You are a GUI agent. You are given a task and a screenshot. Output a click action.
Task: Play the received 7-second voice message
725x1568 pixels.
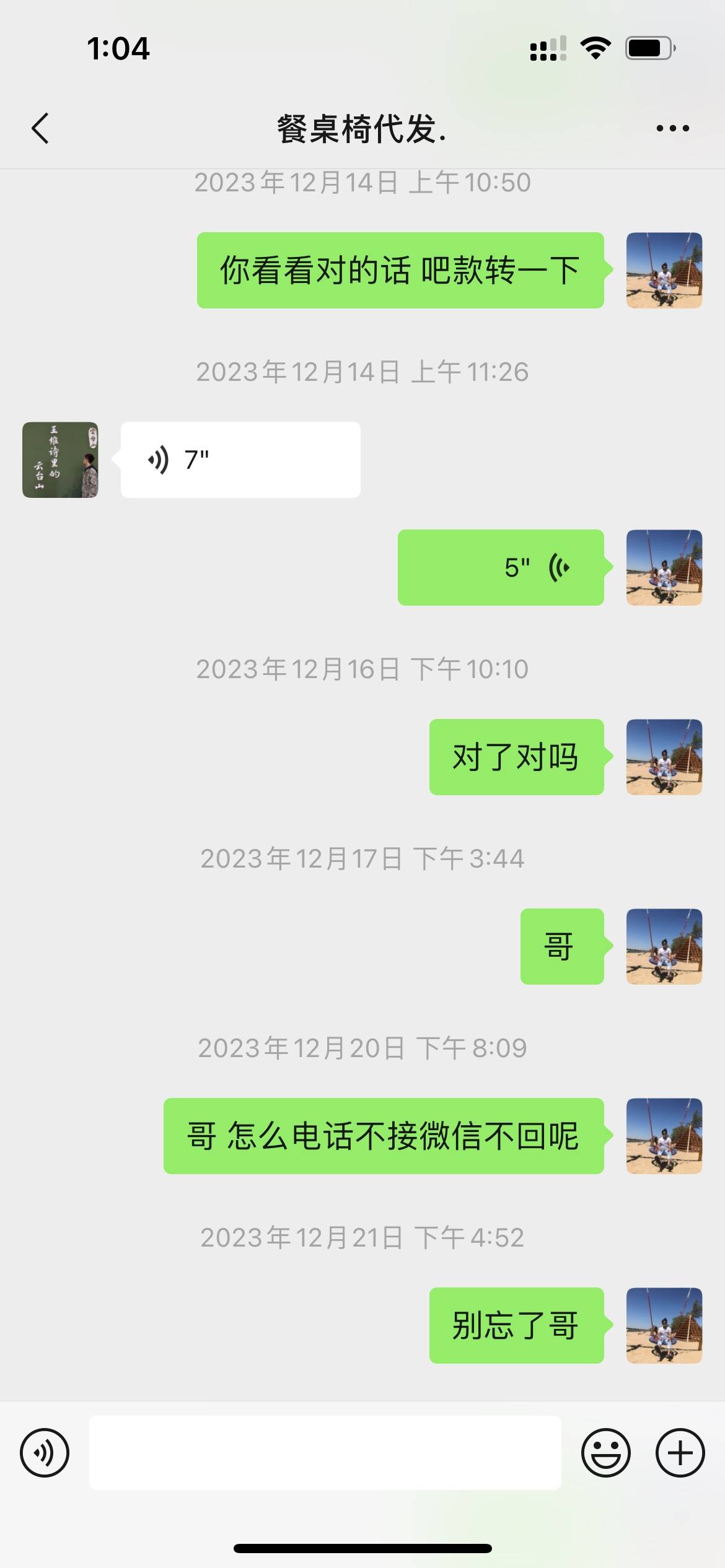240,460
